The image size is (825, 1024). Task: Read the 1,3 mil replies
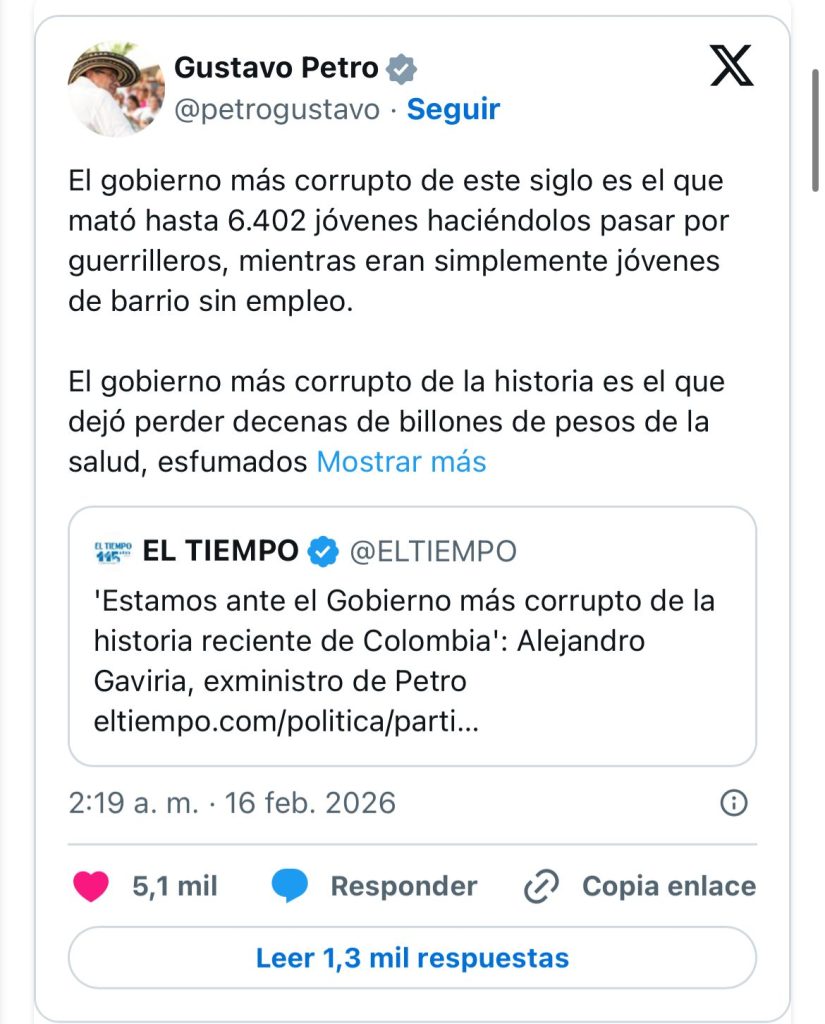412,958
